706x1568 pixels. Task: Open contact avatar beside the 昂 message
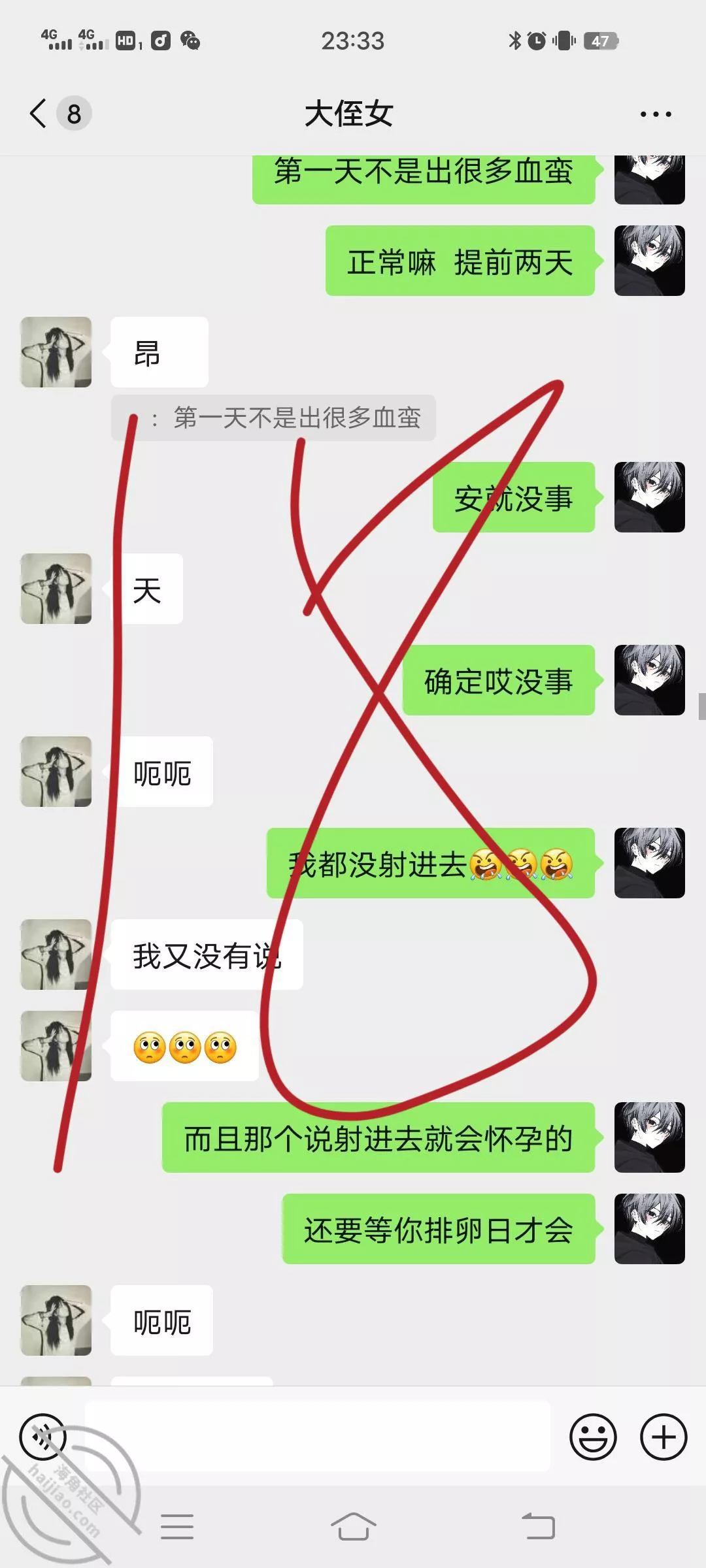(x=56, y=352)
